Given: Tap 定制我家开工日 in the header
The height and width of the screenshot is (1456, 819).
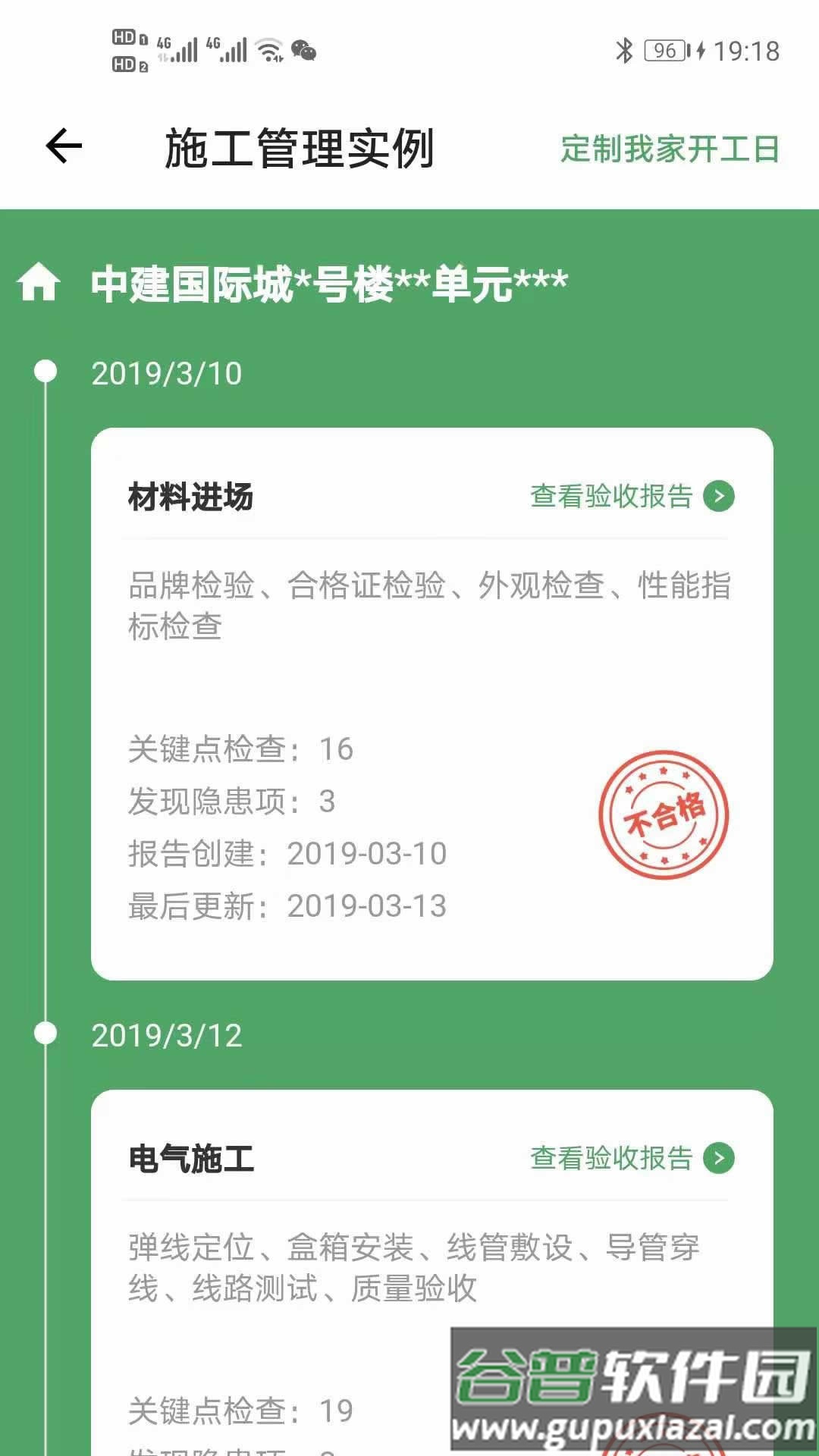Looking at the screenshot, I should 670,149.
